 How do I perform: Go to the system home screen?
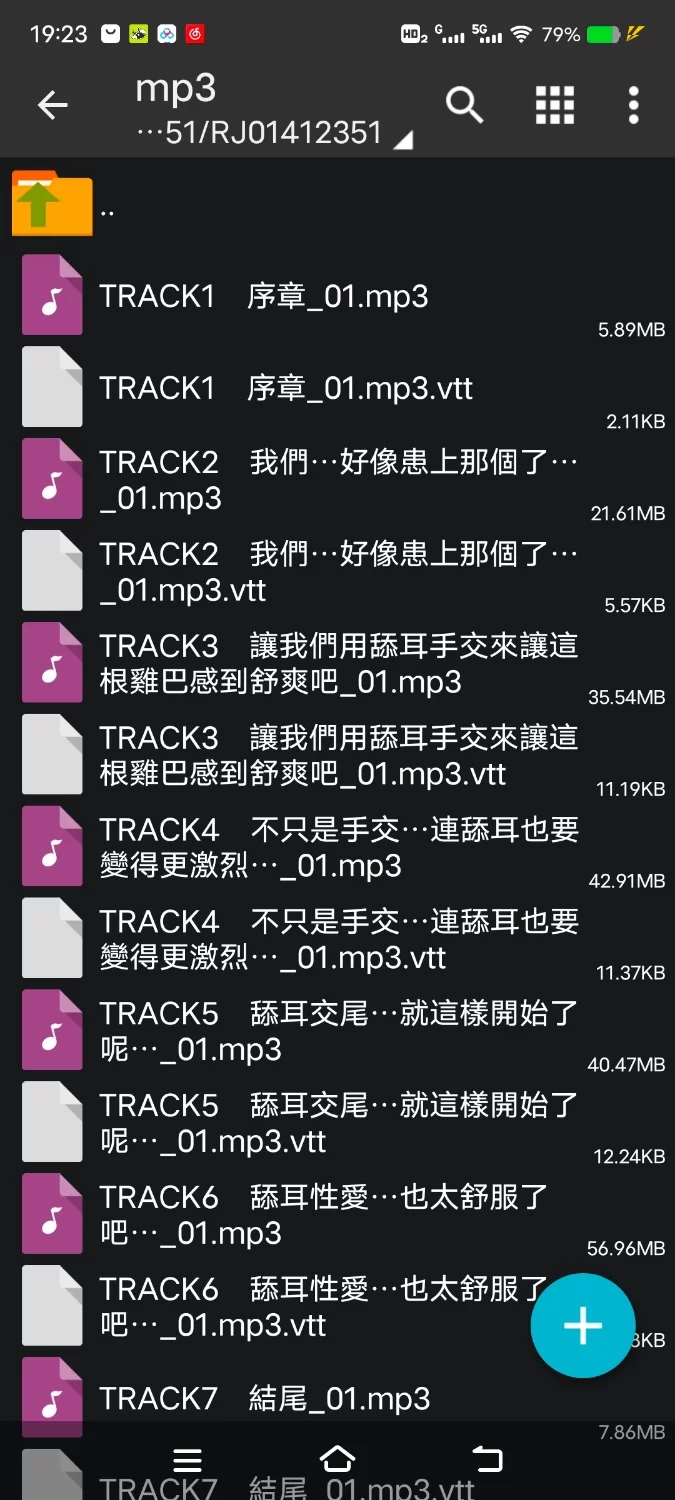point(337,1460)
